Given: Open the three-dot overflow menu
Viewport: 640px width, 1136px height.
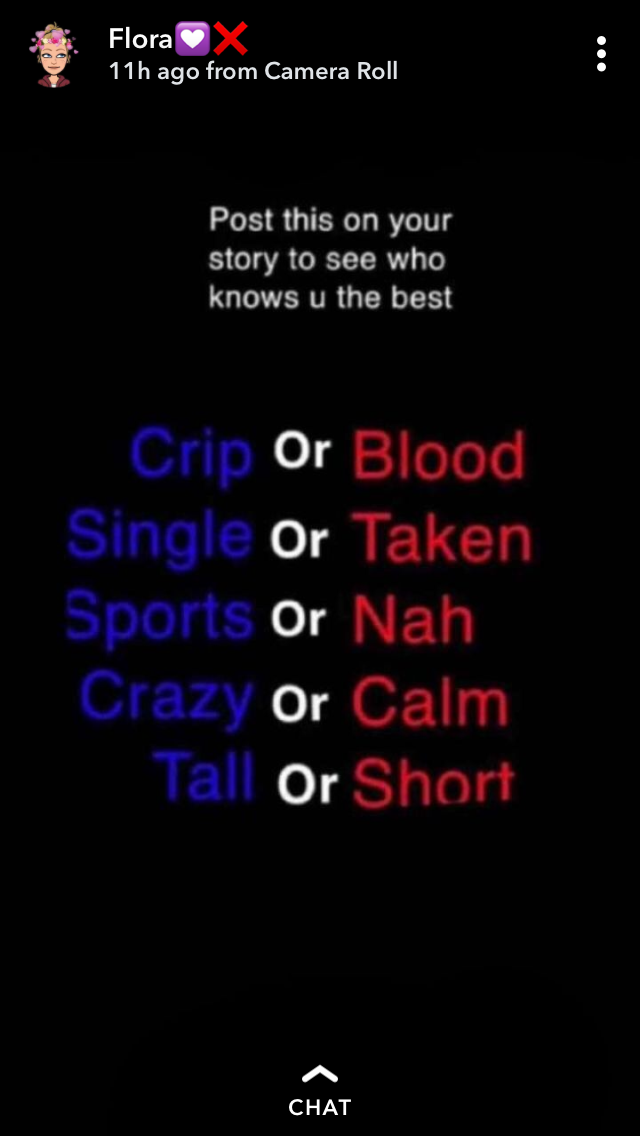Looking at the screenshot, I should click(601, 54).
